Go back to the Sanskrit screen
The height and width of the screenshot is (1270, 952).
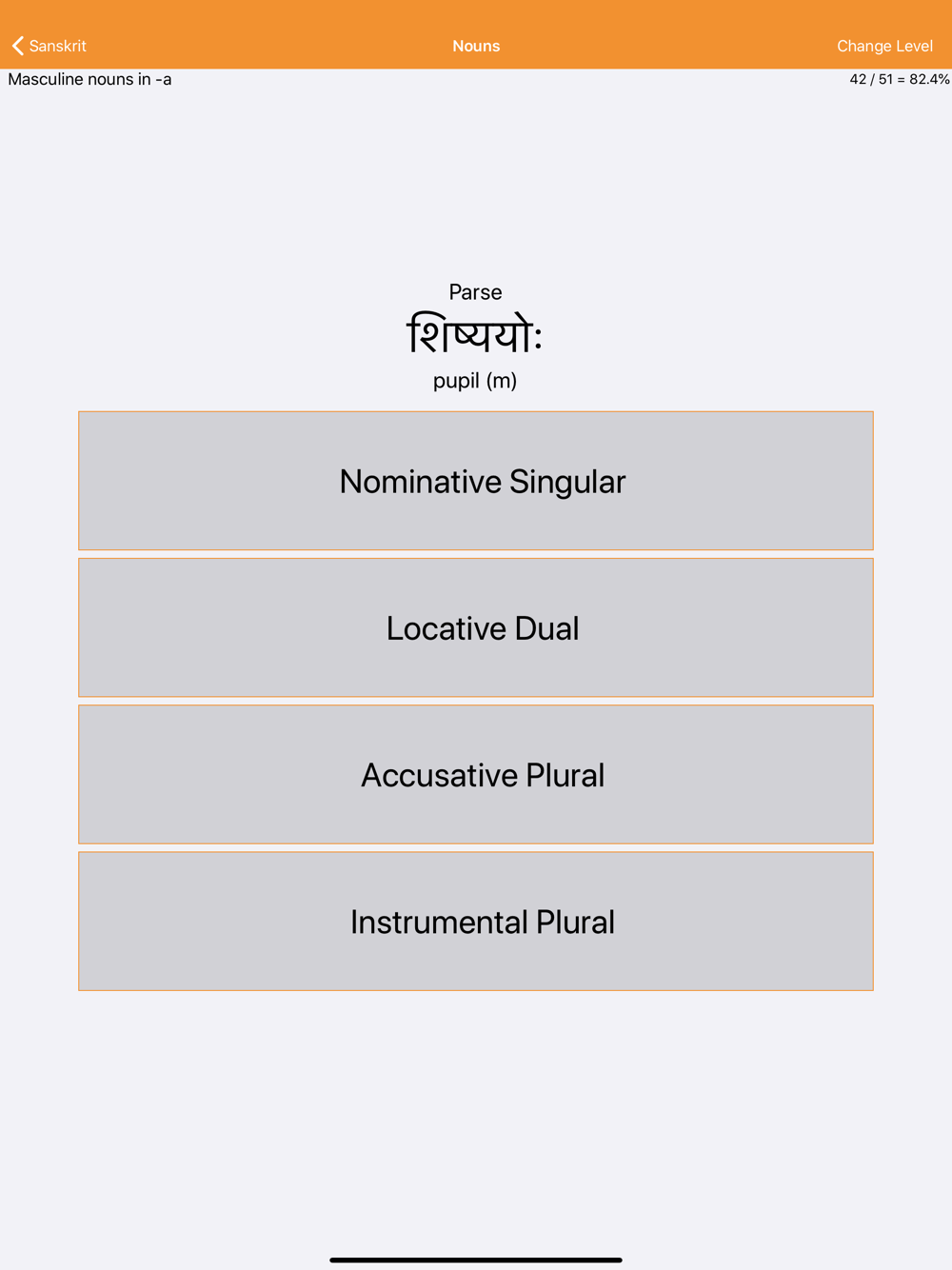49,46
